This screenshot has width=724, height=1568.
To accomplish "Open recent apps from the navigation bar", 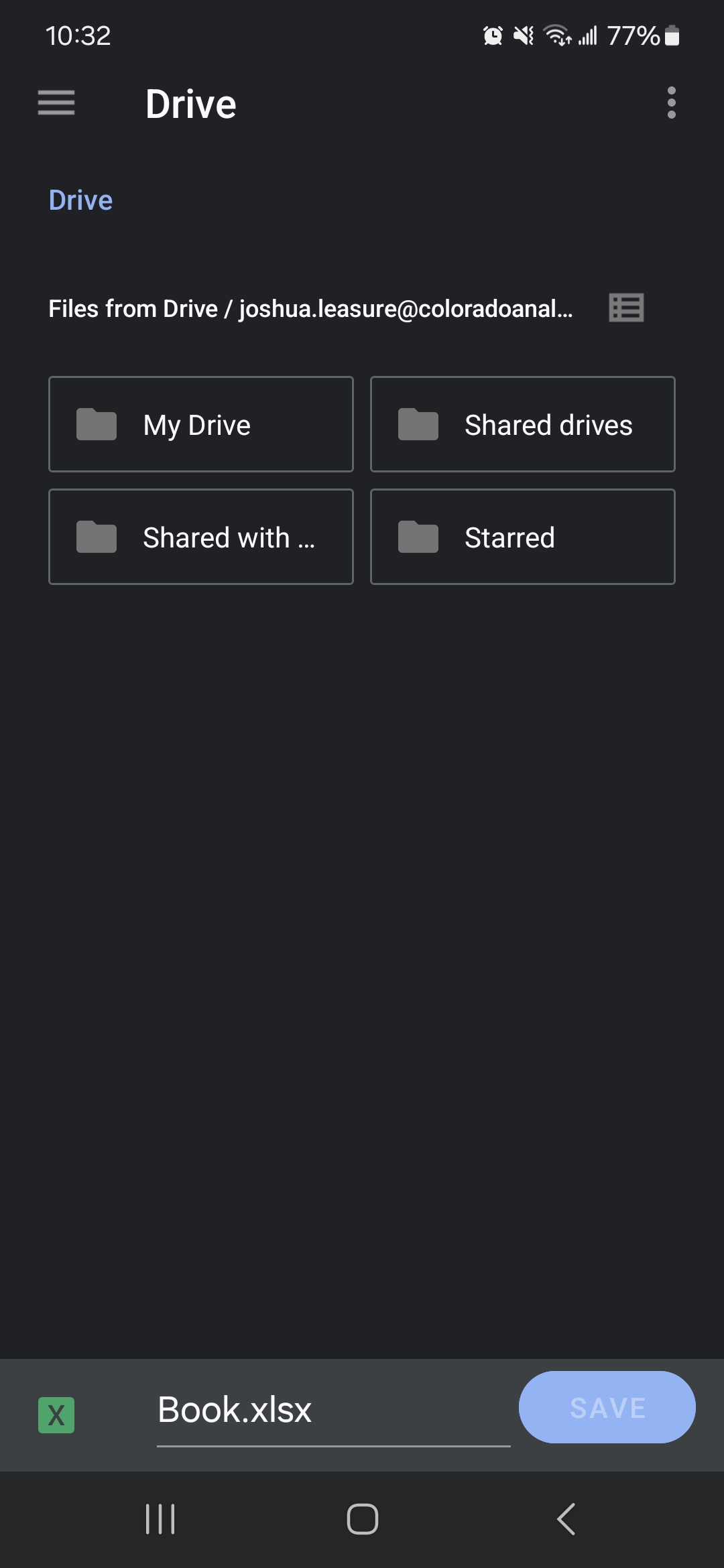I will 160,1519.
